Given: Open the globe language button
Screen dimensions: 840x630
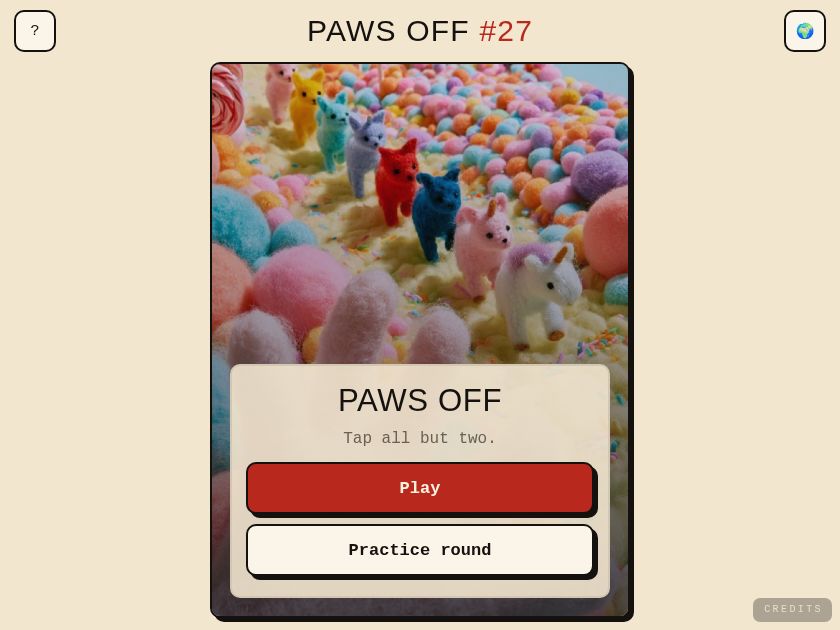Looking at the screenshot, I should coord(805,31).
